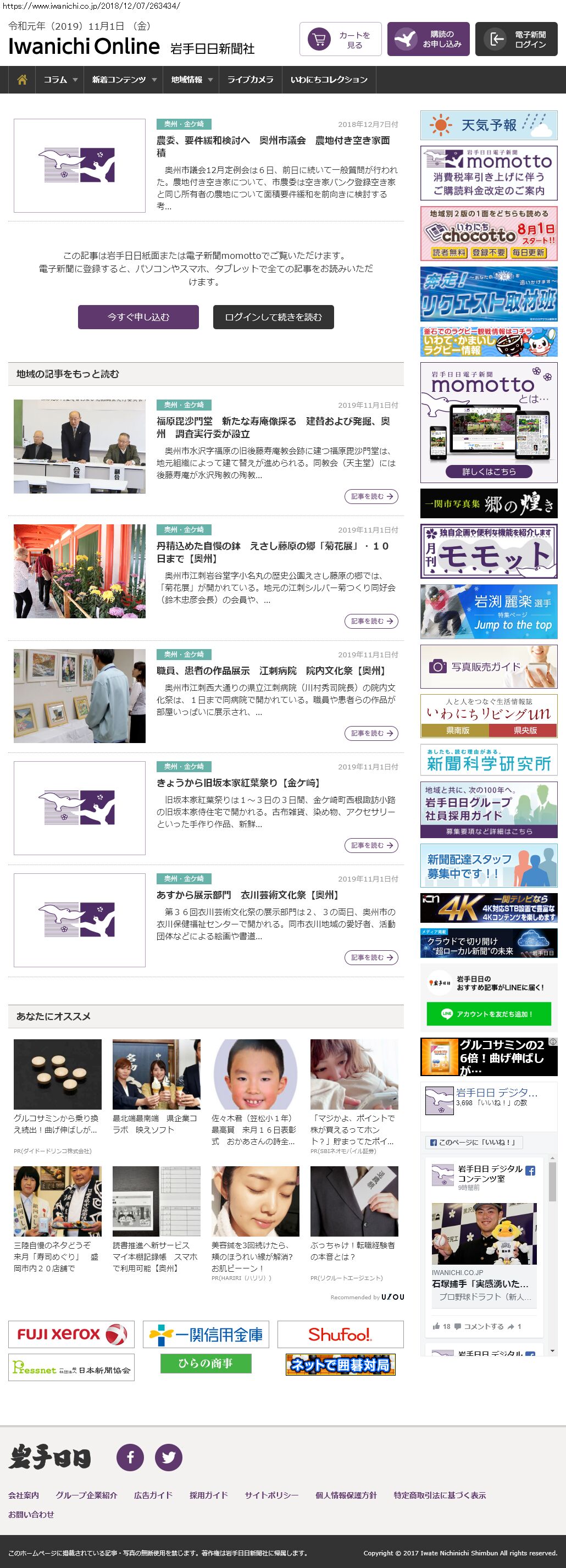Open いわにちコレクション page
Screen dimensions: 566x1568
pyautogui.click(x=329, y=80)
